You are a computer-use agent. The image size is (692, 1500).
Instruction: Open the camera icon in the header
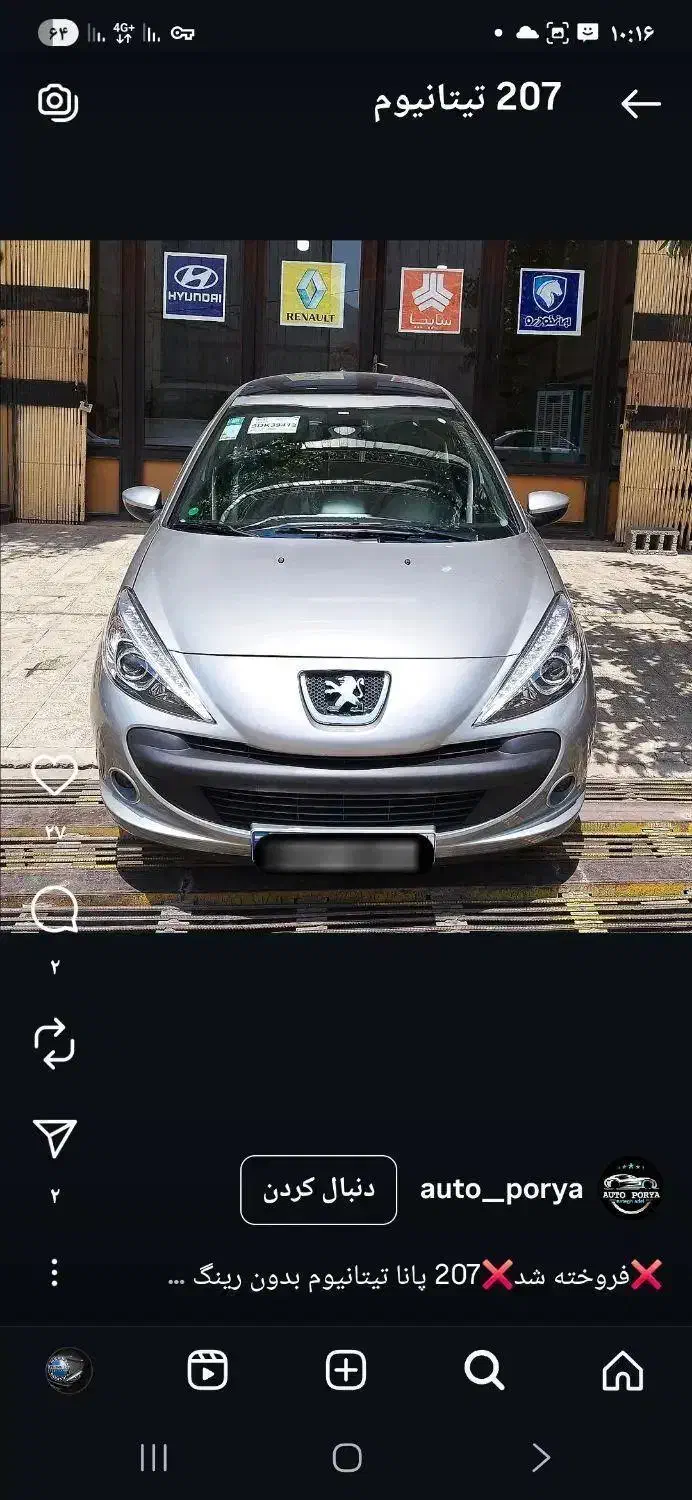(58, 102)
